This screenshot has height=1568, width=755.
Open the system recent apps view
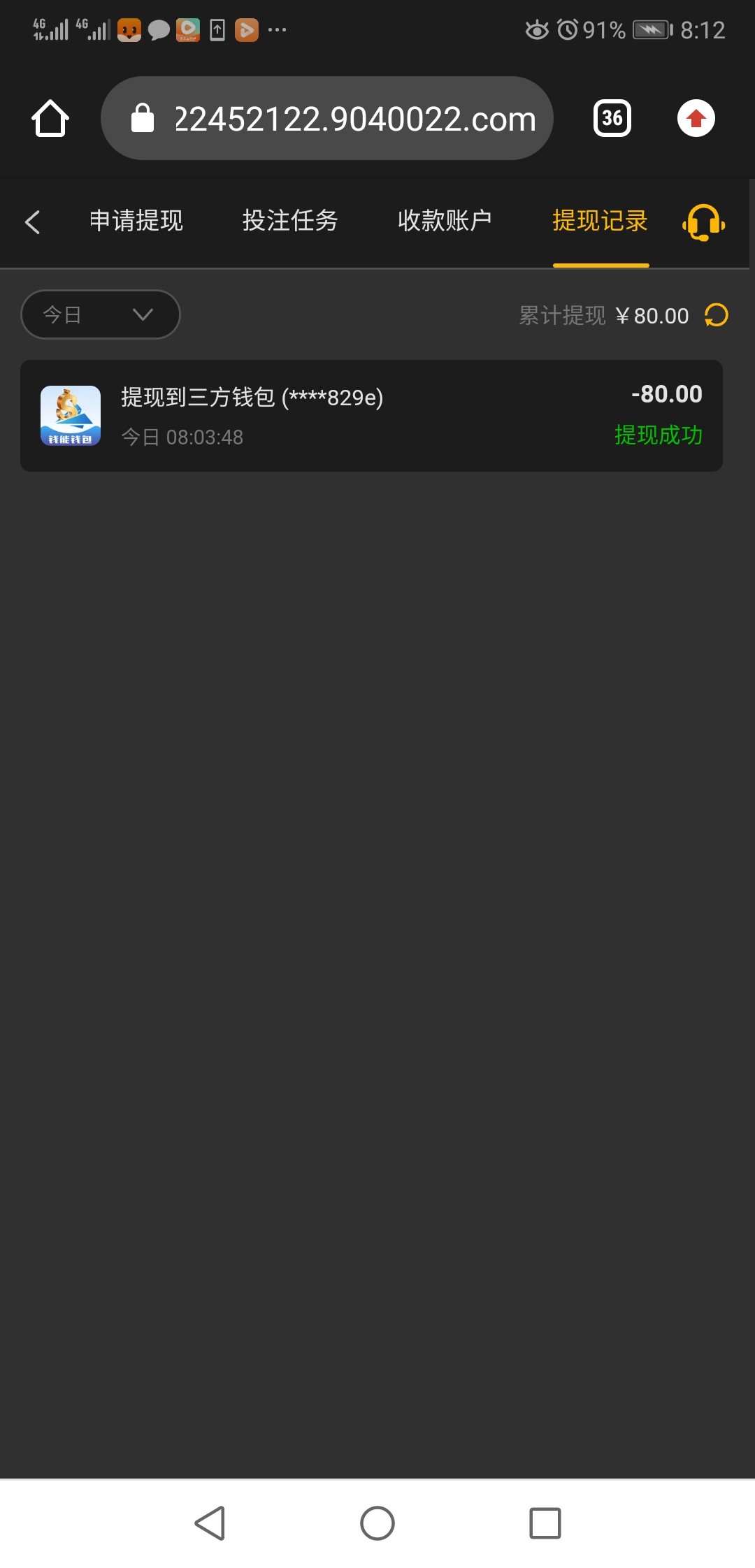(545, 1523)
